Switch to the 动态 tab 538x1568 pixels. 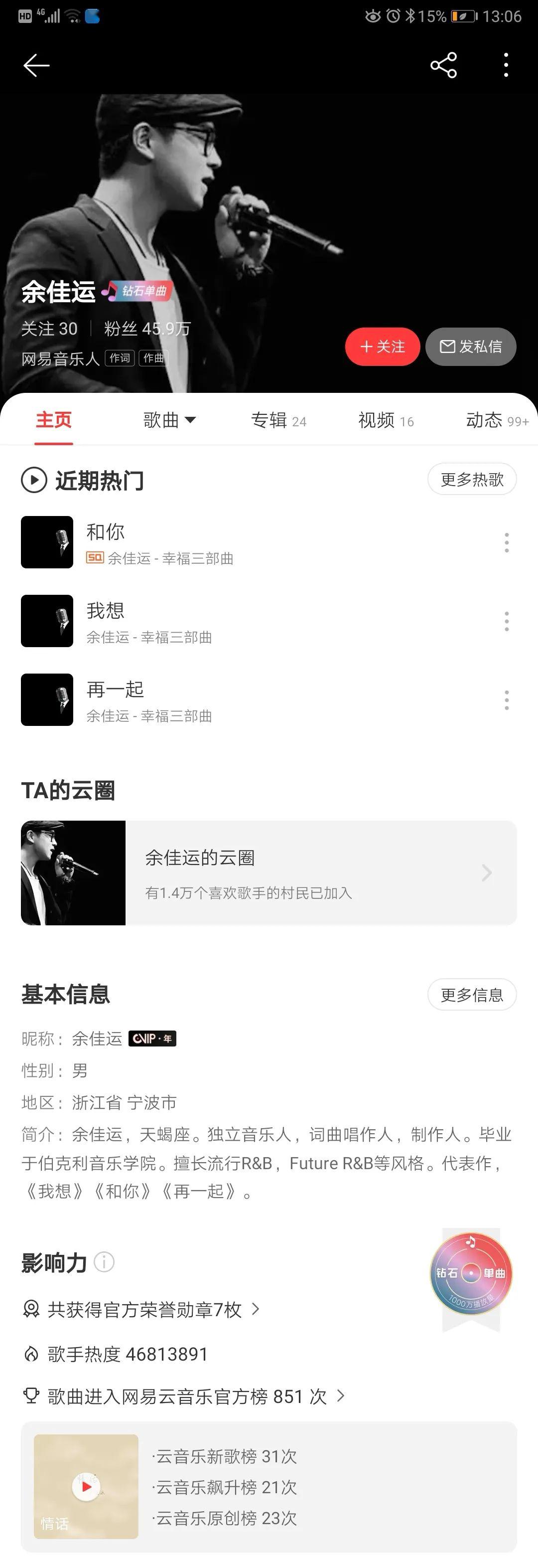(496, 420)
